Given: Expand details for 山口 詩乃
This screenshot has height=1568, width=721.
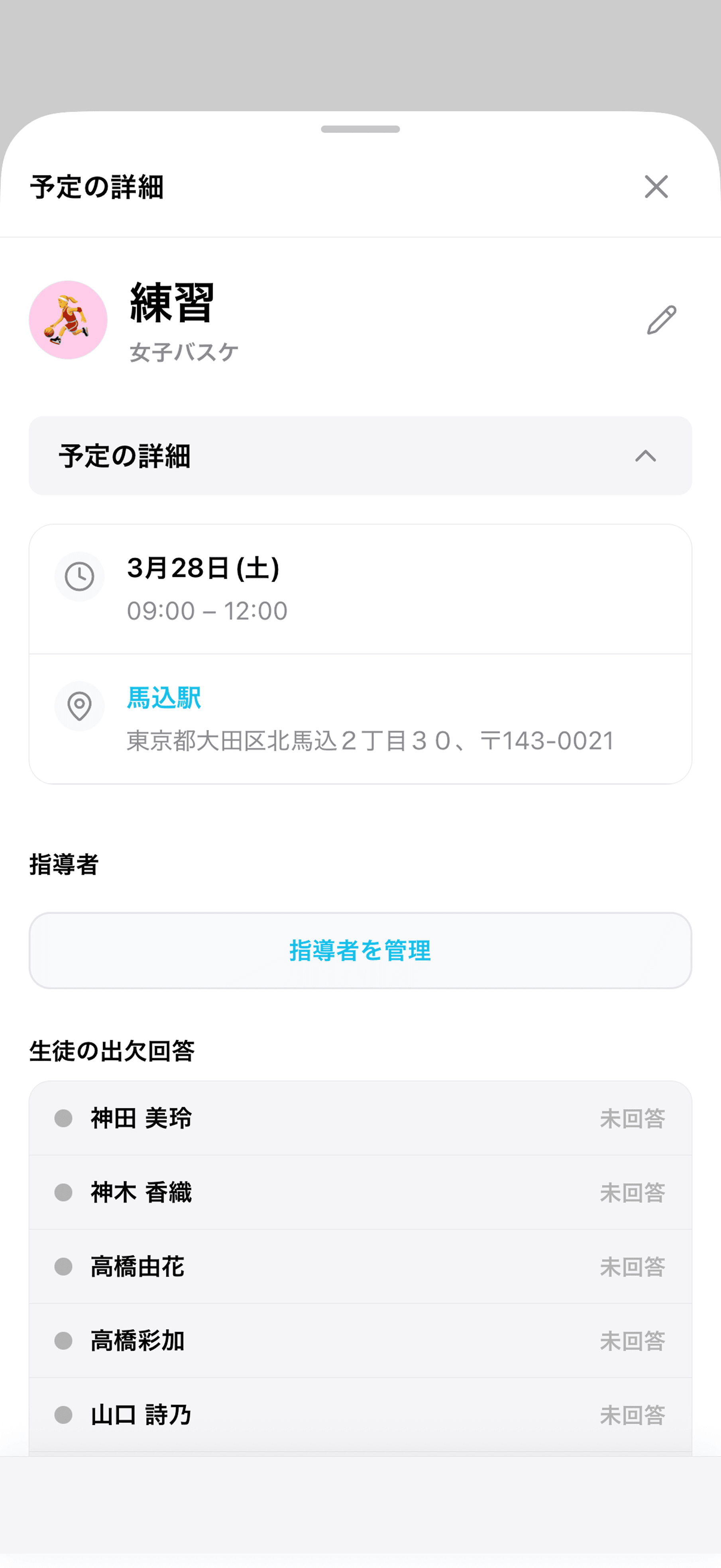Looking at the screenshot, I should coord(360,1415).
